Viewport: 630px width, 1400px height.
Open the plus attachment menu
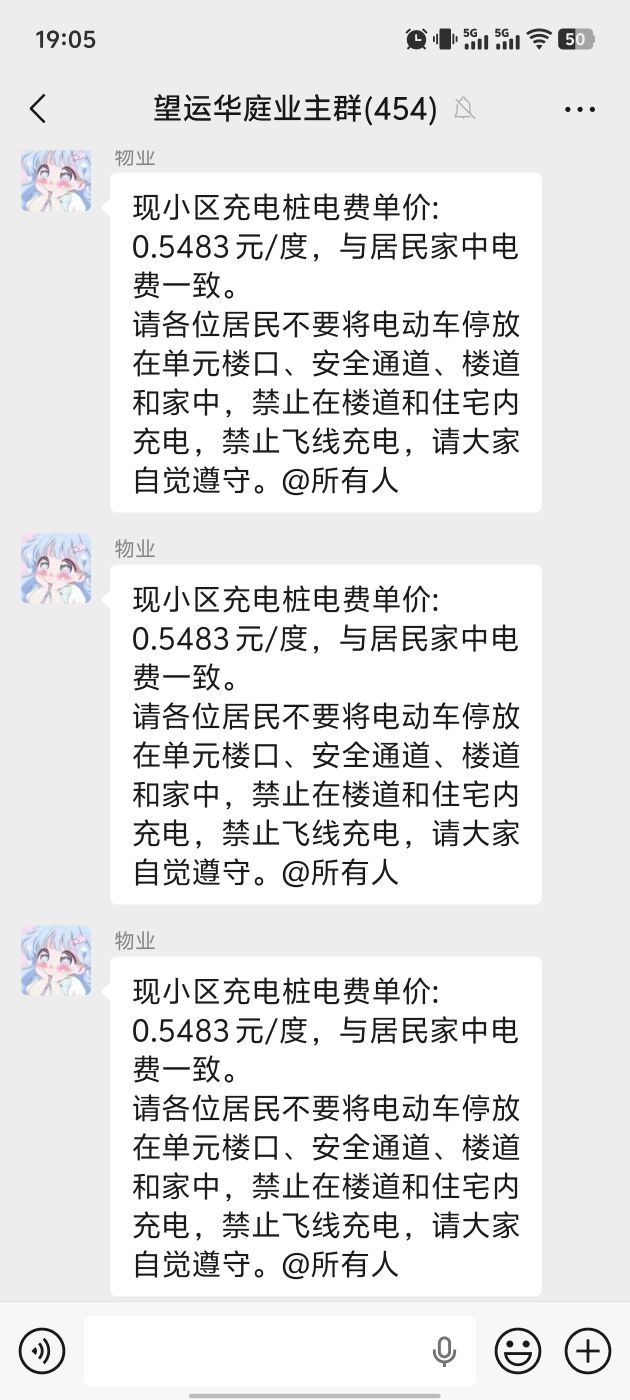(588, 1351)
